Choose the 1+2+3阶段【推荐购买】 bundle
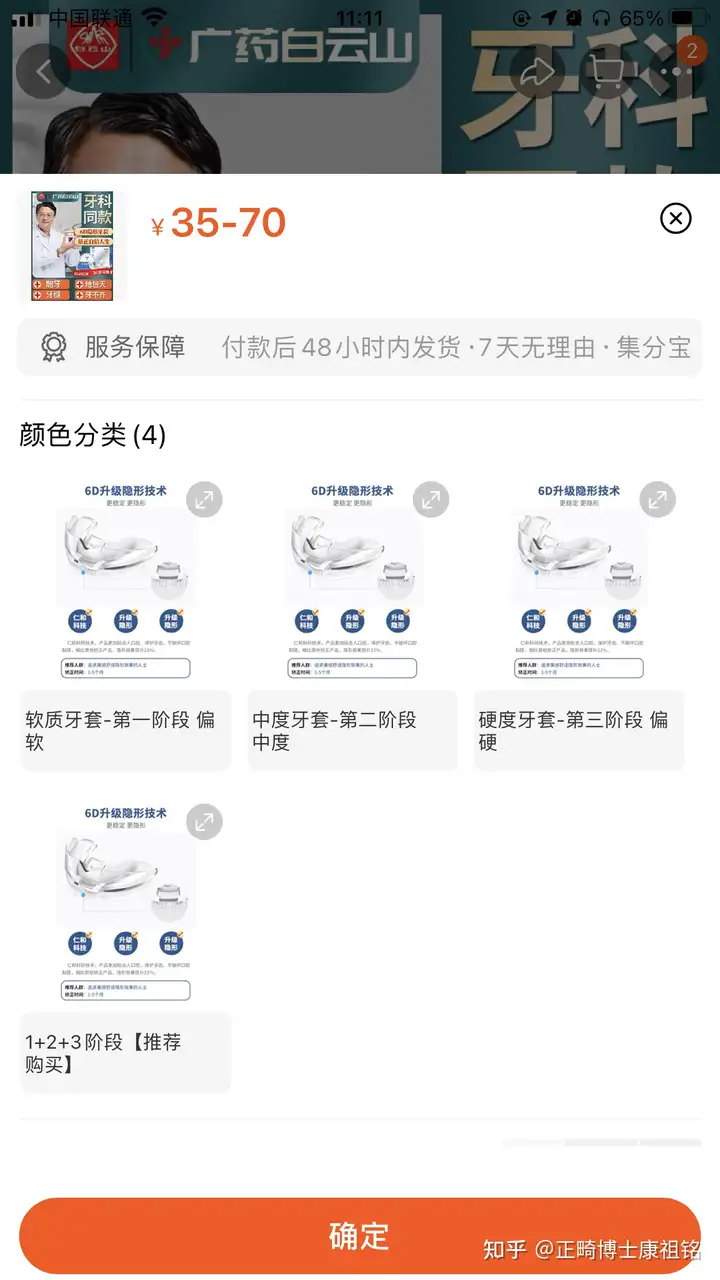This screenshot has width=720, height=1280. tap(126, 1053)
